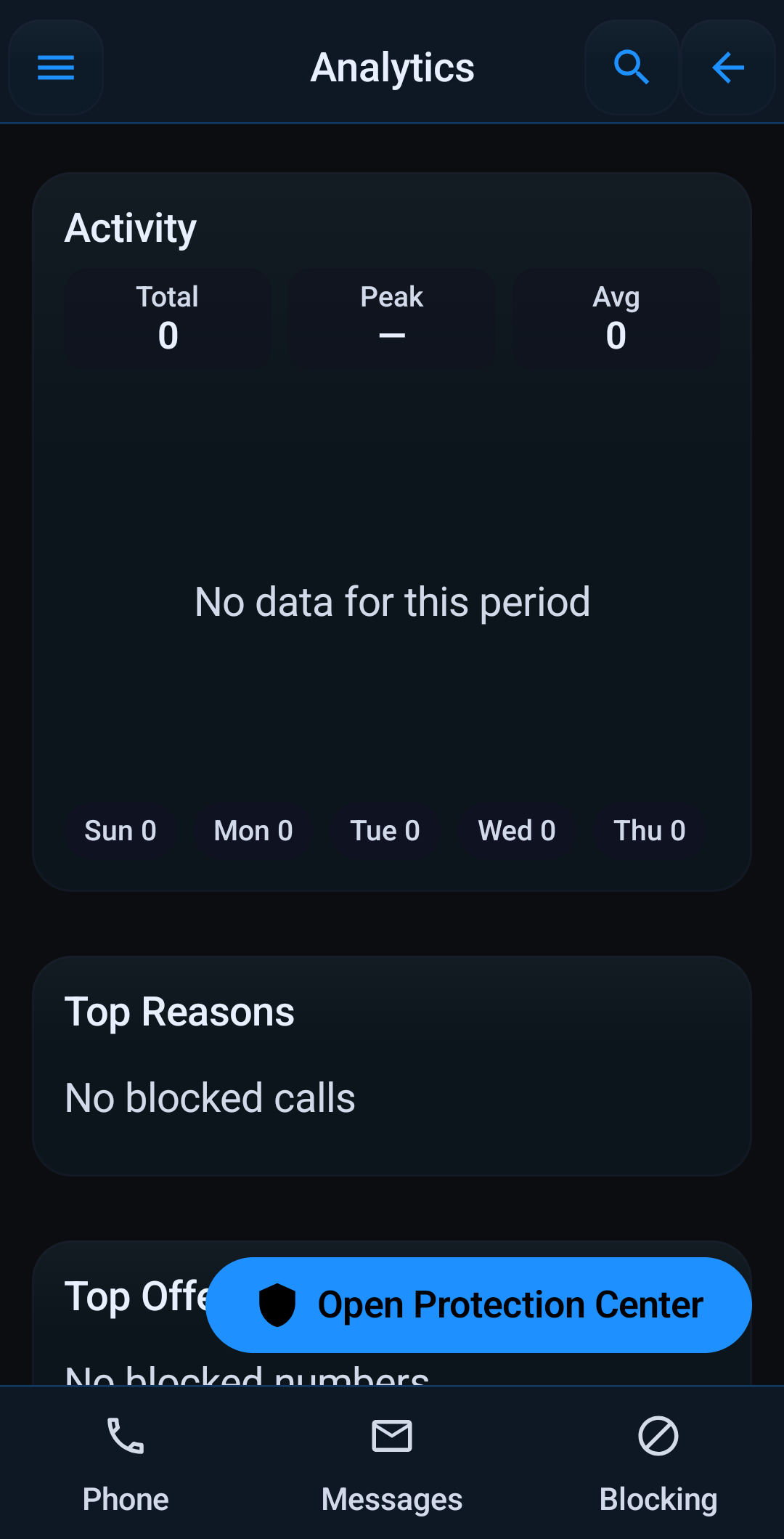Tap the magnifying glass to start searching

click(631, 68)
